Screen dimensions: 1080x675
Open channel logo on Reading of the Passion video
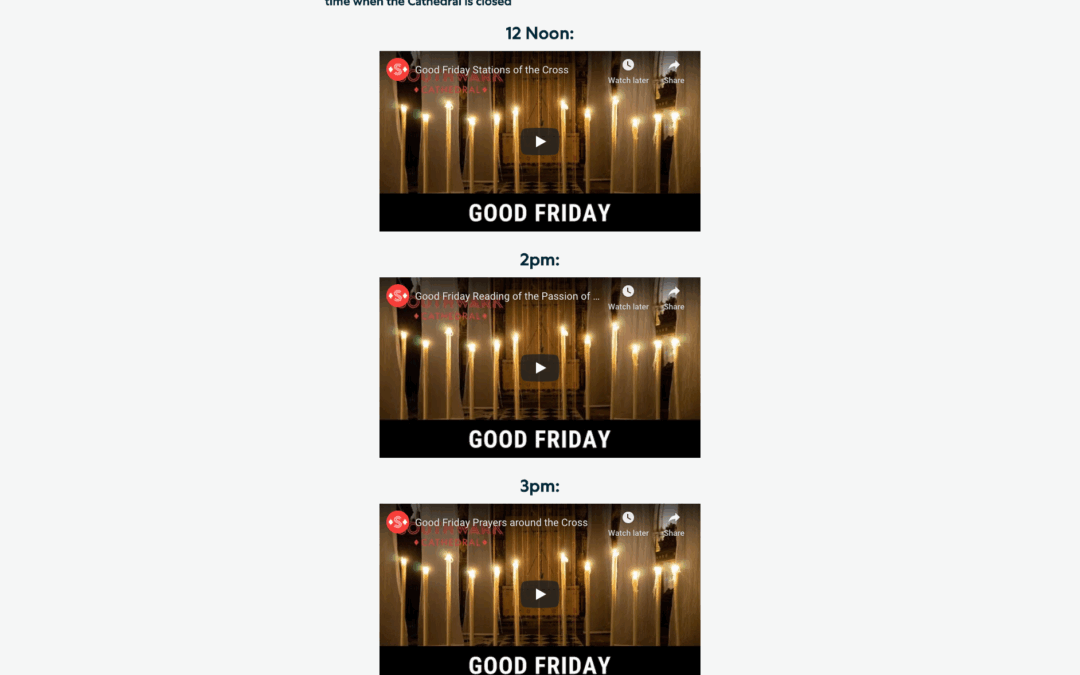pyautogui.click(x=398, y=296)
